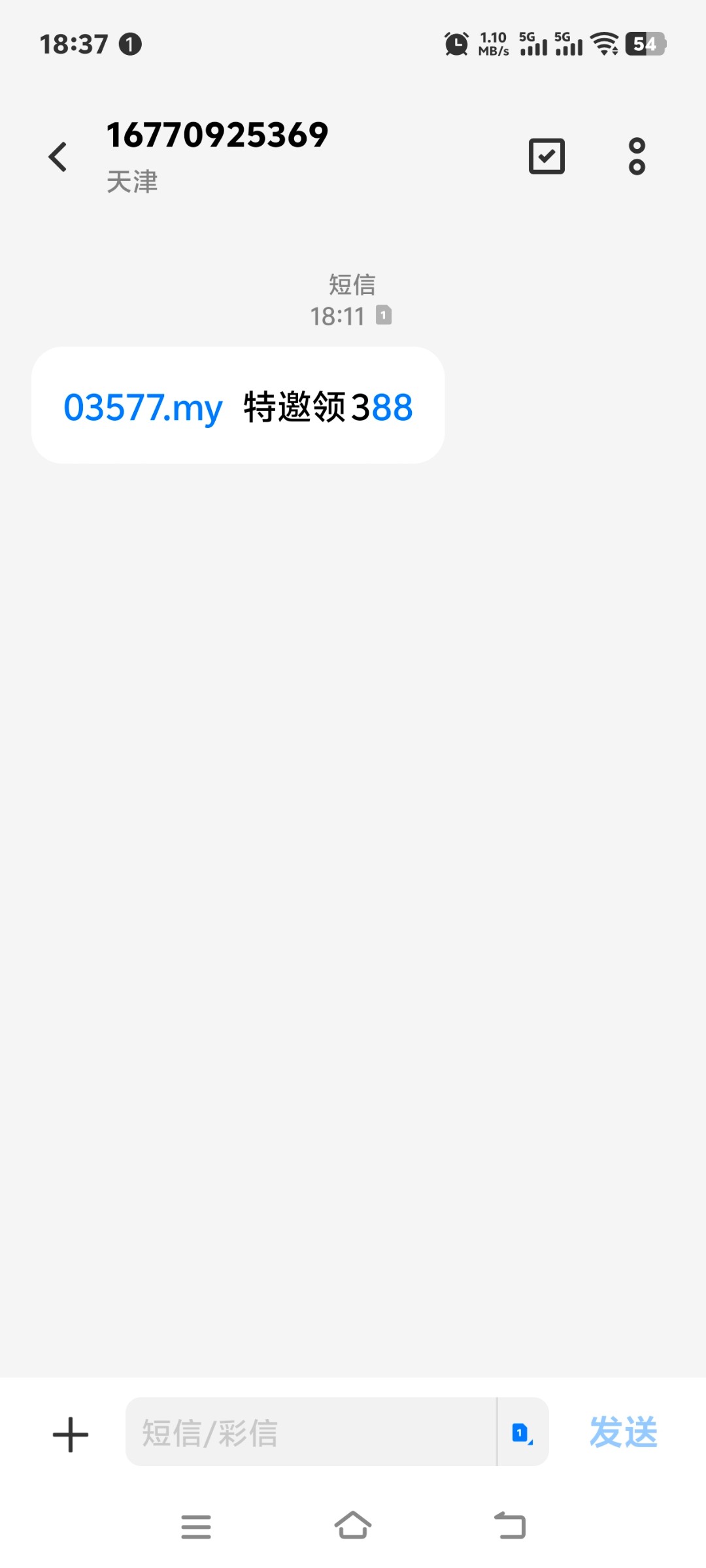
Task: Tap the system home button
Action: [x=353, y=1526]
